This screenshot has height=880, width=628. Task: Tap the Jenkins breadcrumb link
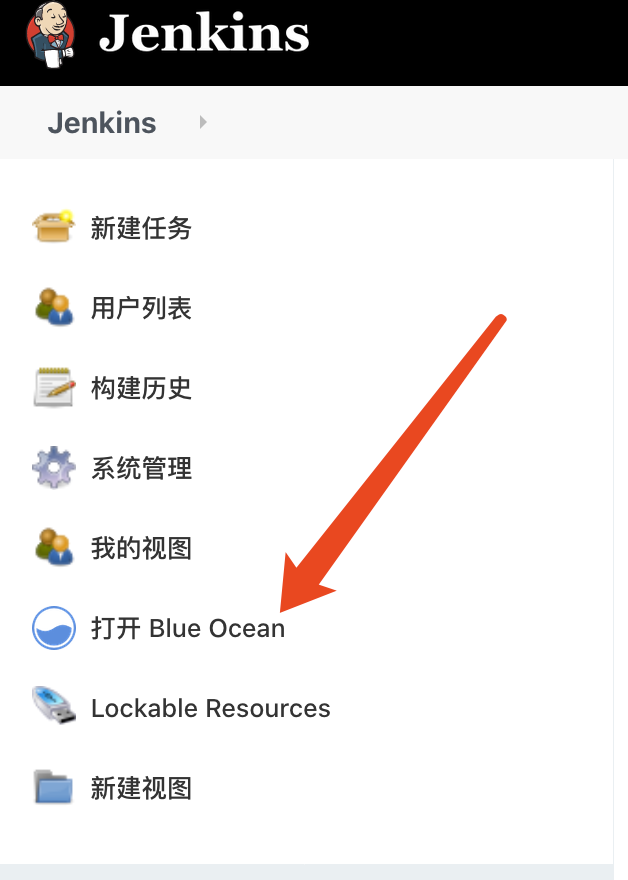click(102, 123)
